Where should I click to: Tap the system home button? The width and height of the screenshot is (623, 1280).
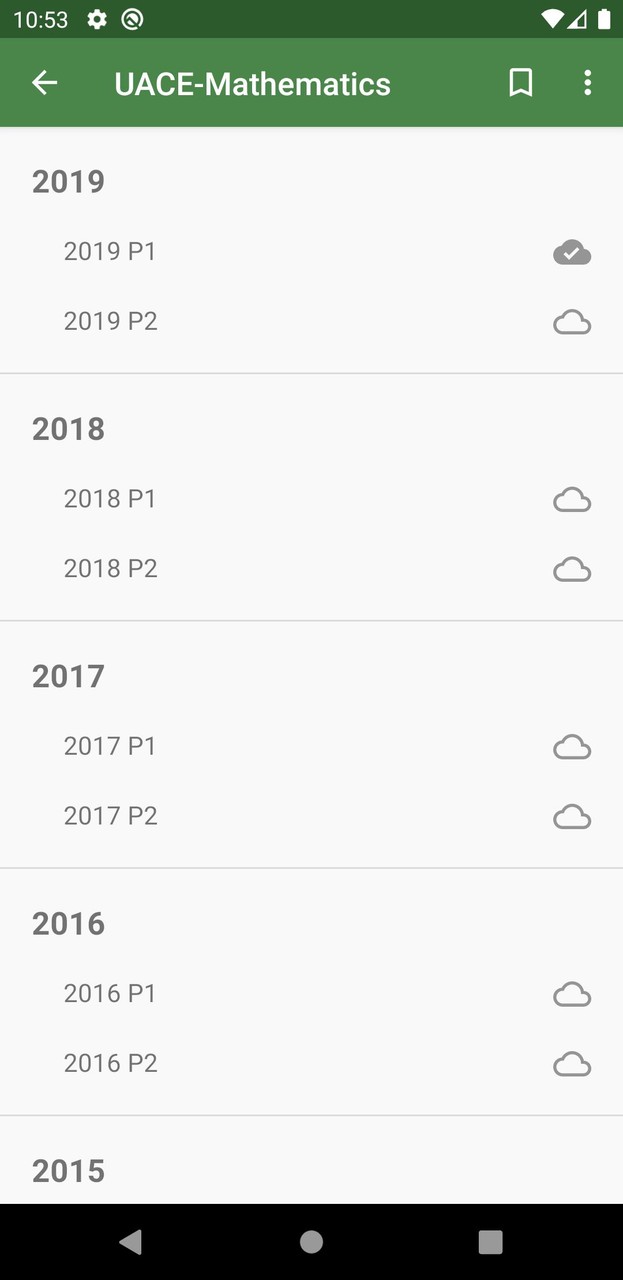pos(311,1242)
